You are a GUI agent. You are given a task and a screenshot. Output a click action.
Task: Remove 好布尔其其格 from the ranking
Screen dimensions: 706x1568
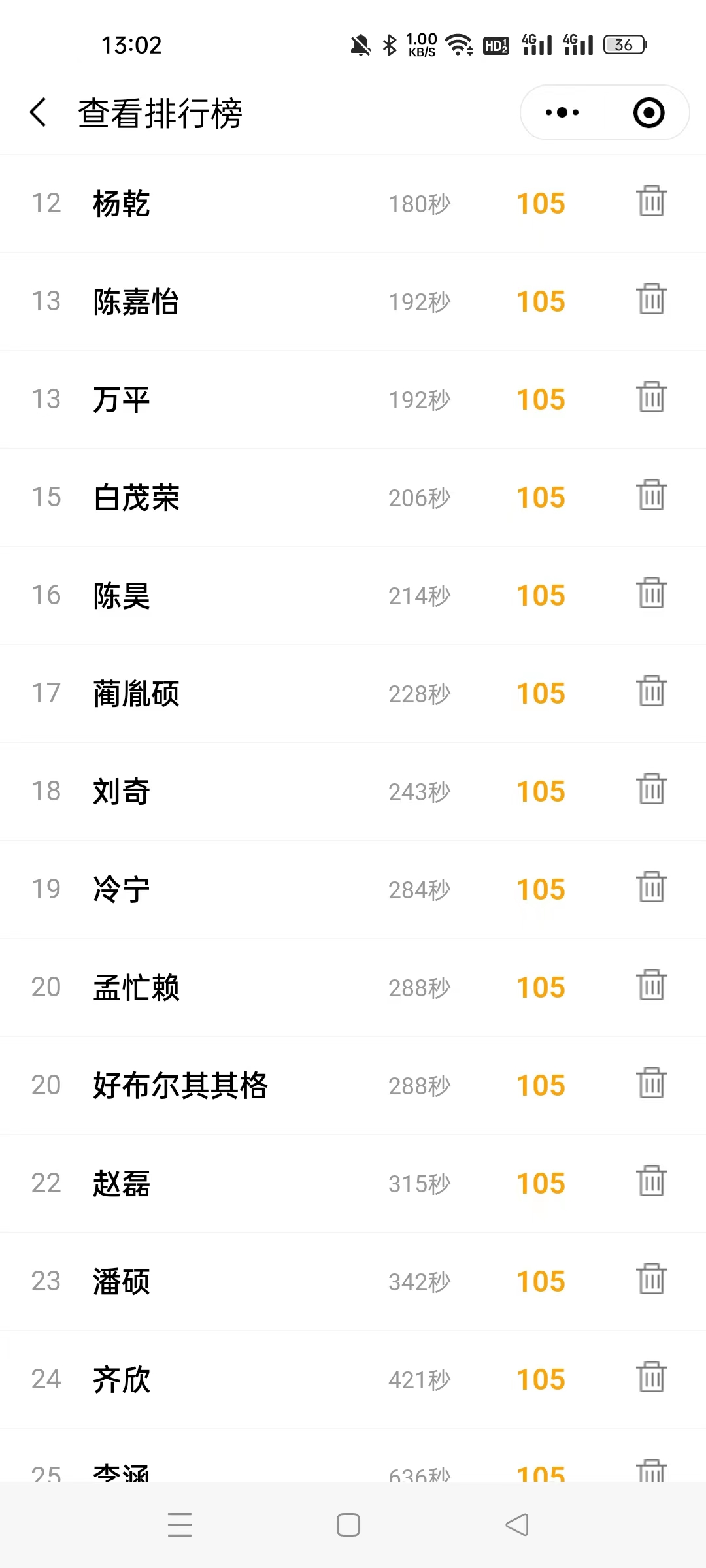tap(652, 1083)
